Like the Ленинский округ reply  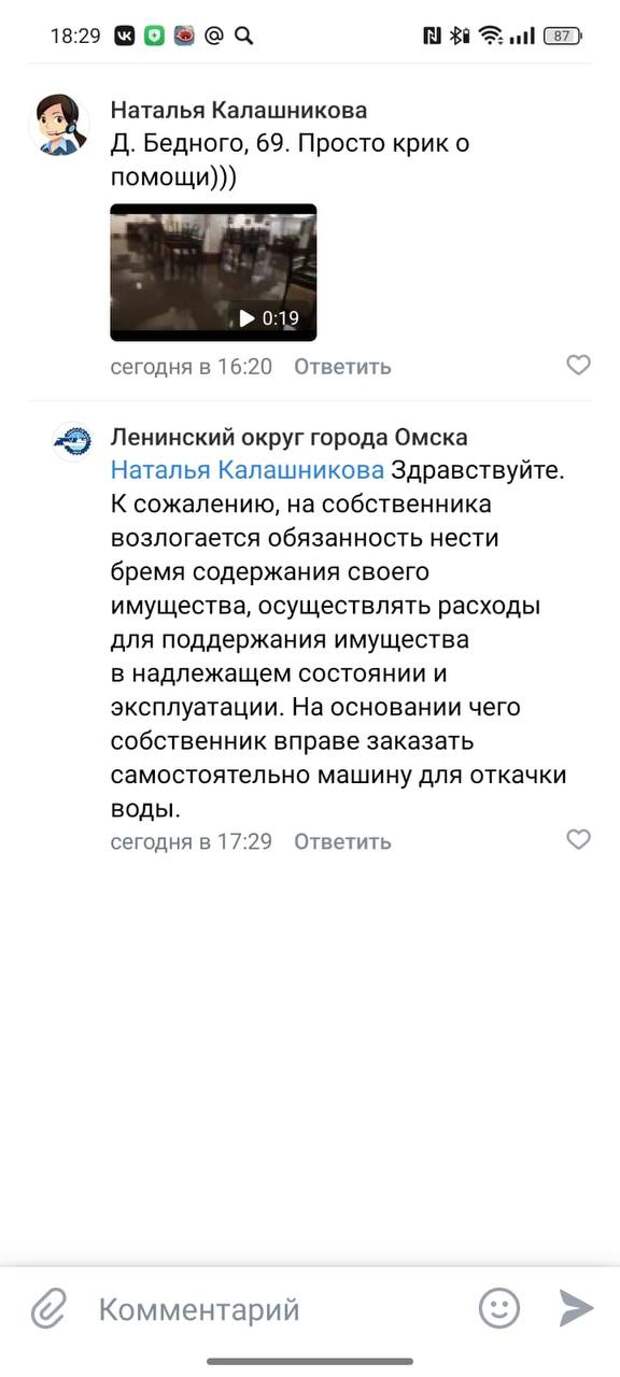click(x=579, y=840)
